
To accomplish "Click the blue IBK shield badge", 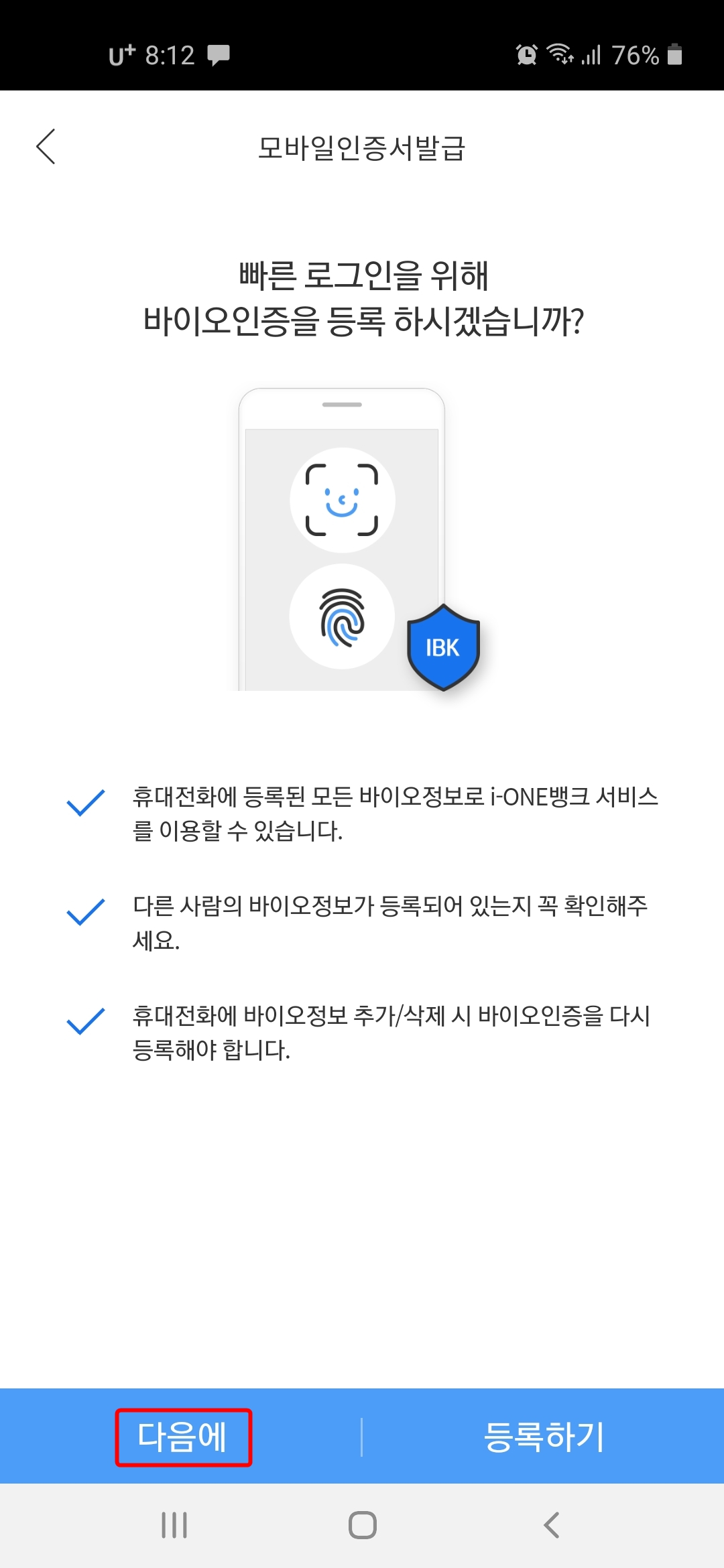I will click(442, 647).
